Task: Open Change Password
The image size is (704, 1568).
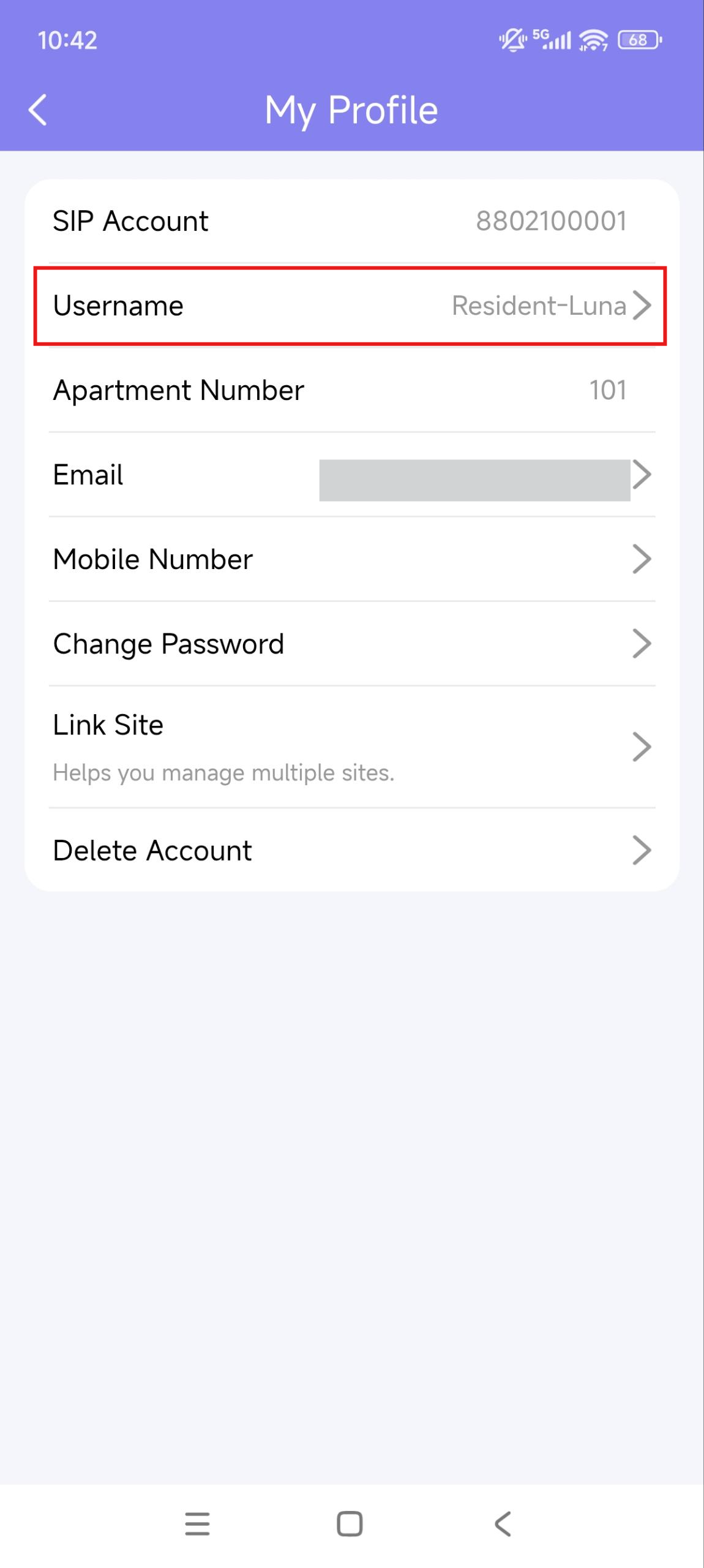Action: tap(352, 644)
